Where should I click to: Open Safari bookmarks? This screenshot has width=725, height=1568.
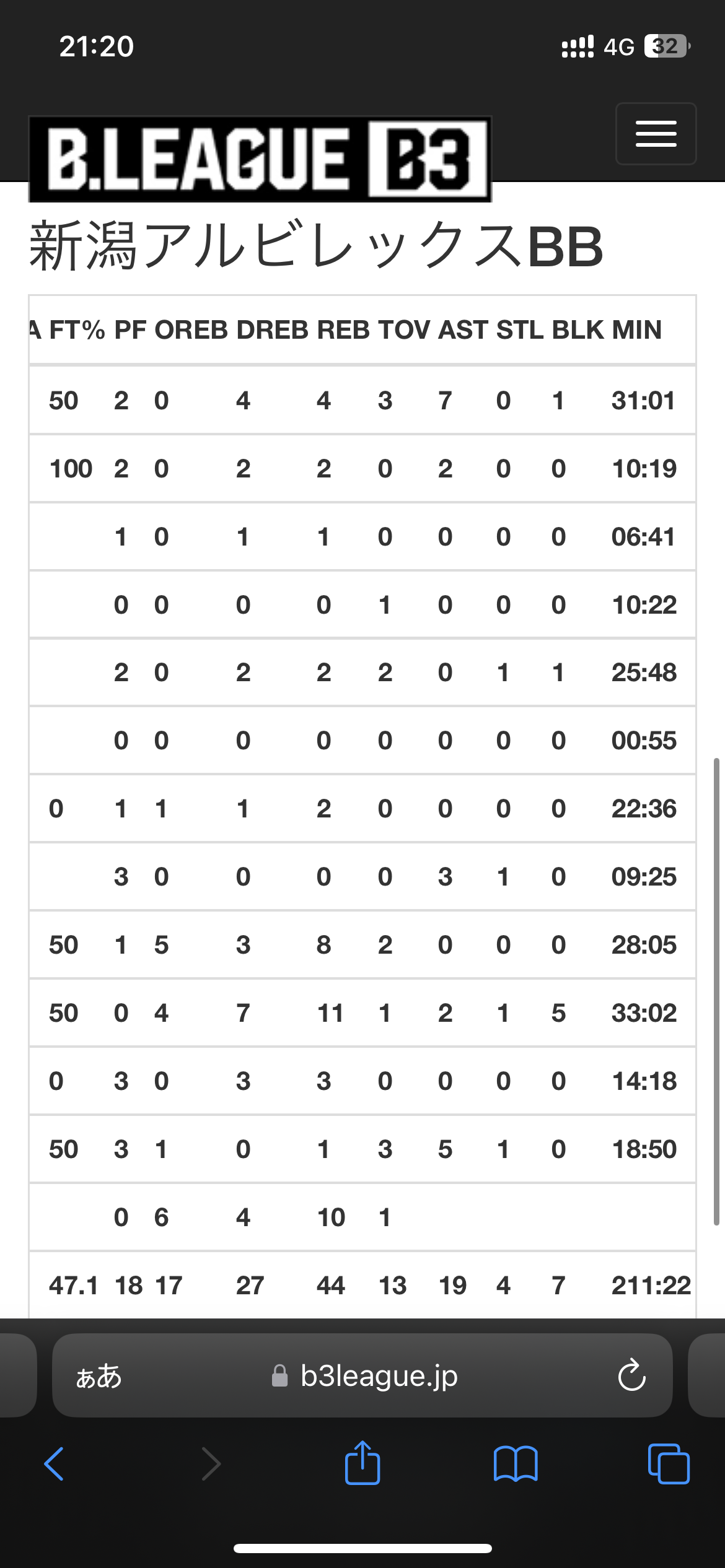click(x=516, y=1465)
